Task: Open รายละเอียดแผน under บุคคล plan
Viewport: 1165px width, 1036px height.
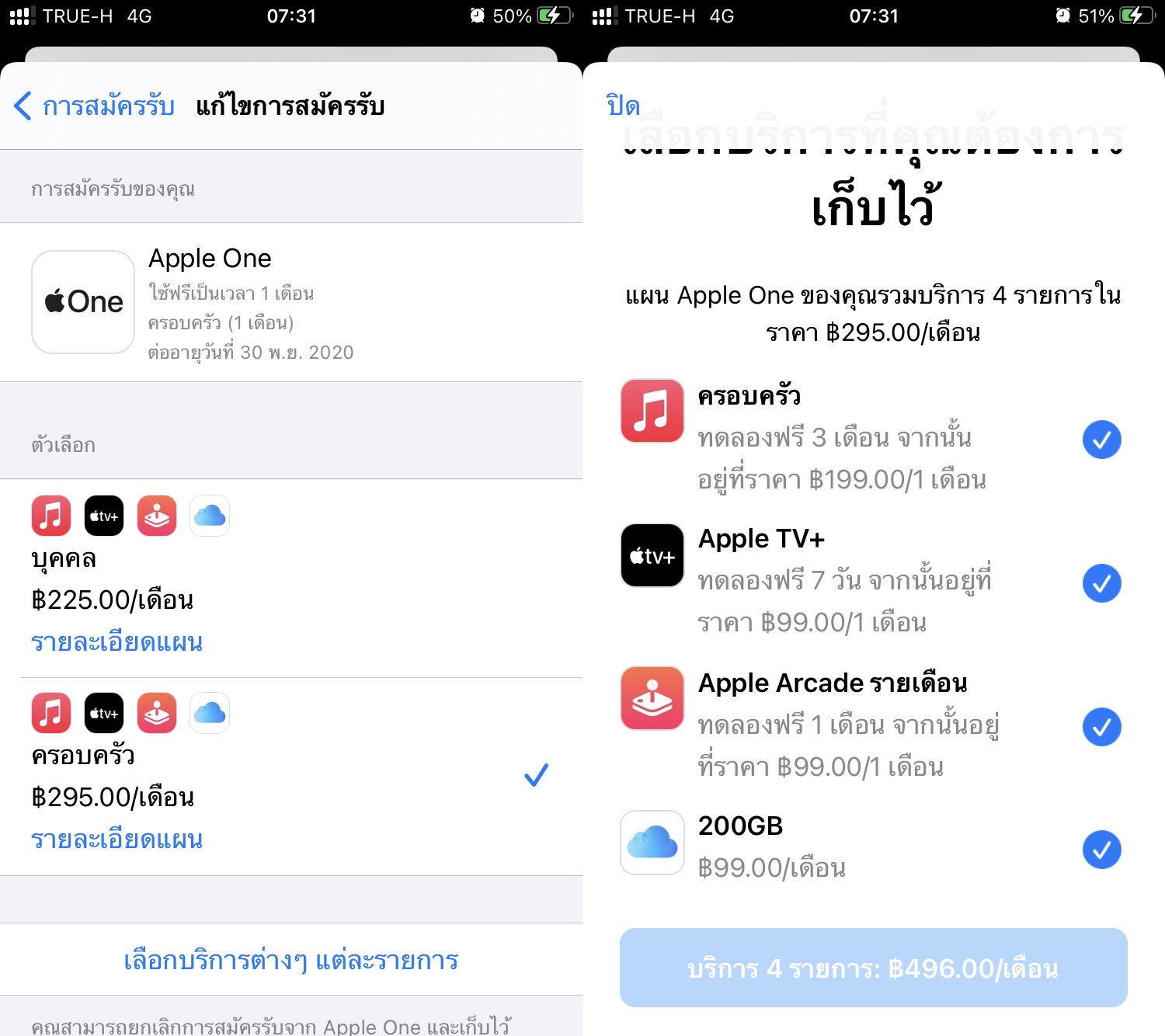Action: point(116,642)
